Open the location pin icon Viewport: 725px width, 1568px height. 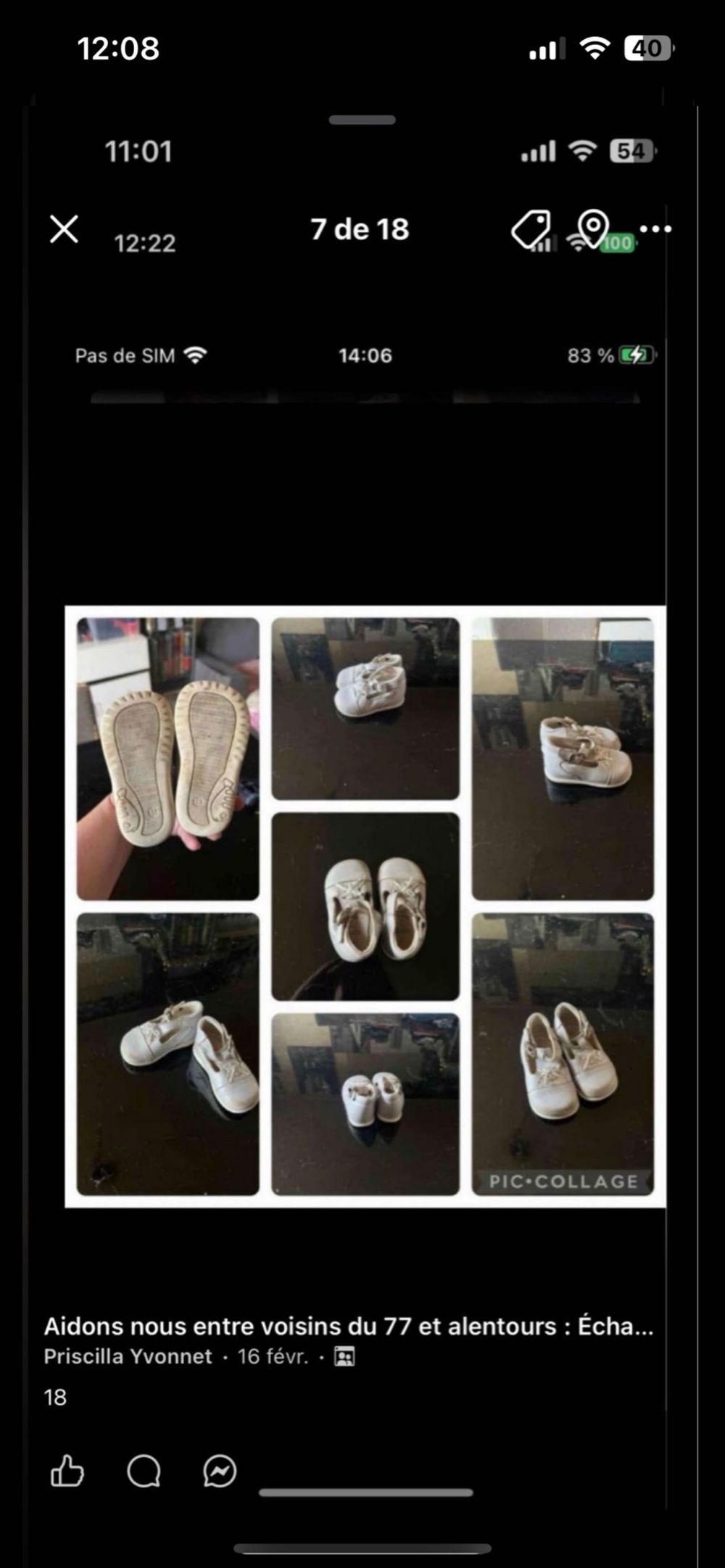pyautogui.click(x=593, y=228)
